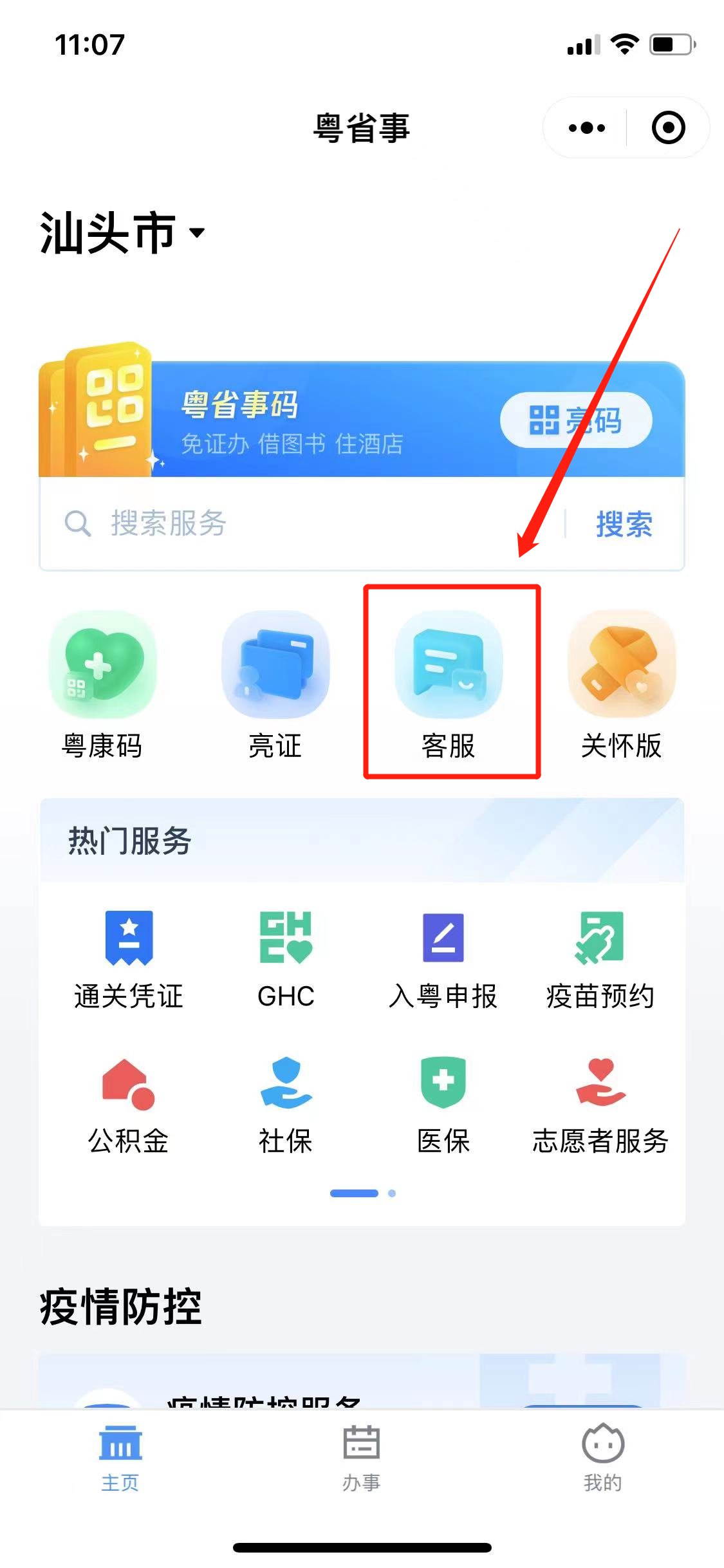
Task: Tap the 亮码 button
Action: tap(575, 420)
